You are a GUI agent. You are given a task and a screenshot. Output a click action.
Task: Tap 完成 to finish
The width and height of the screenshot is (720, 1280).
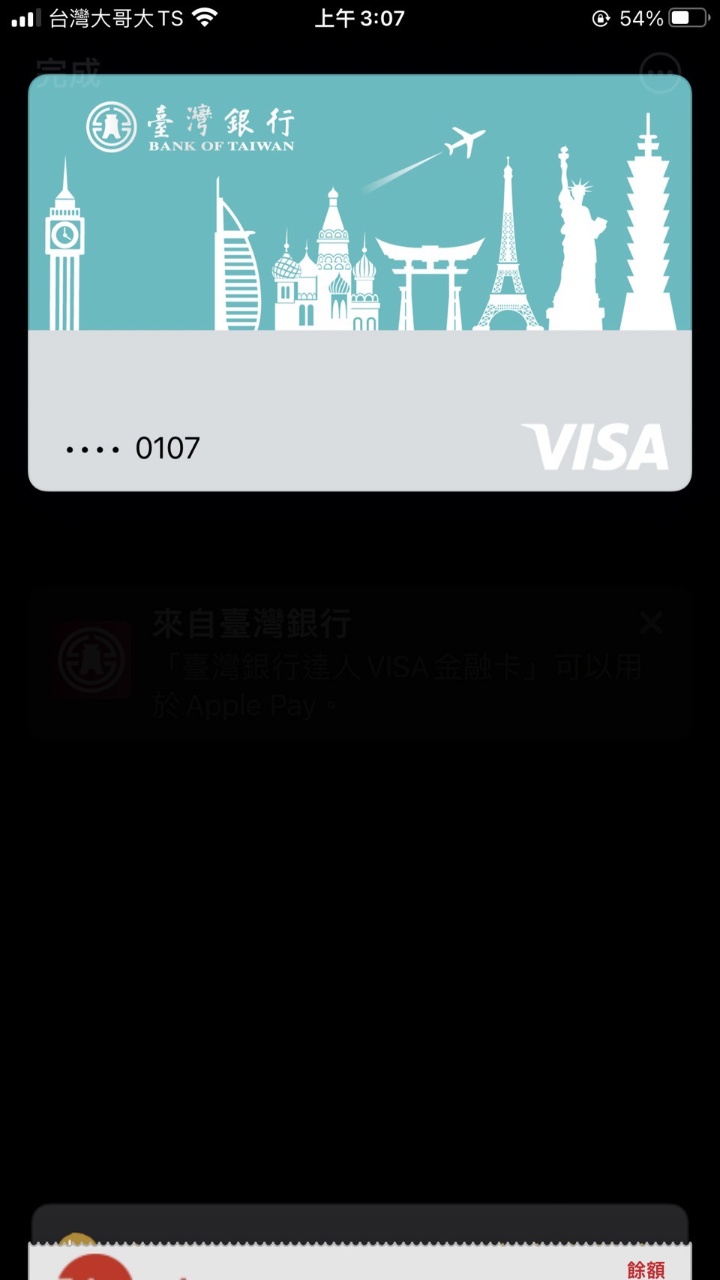68,70
